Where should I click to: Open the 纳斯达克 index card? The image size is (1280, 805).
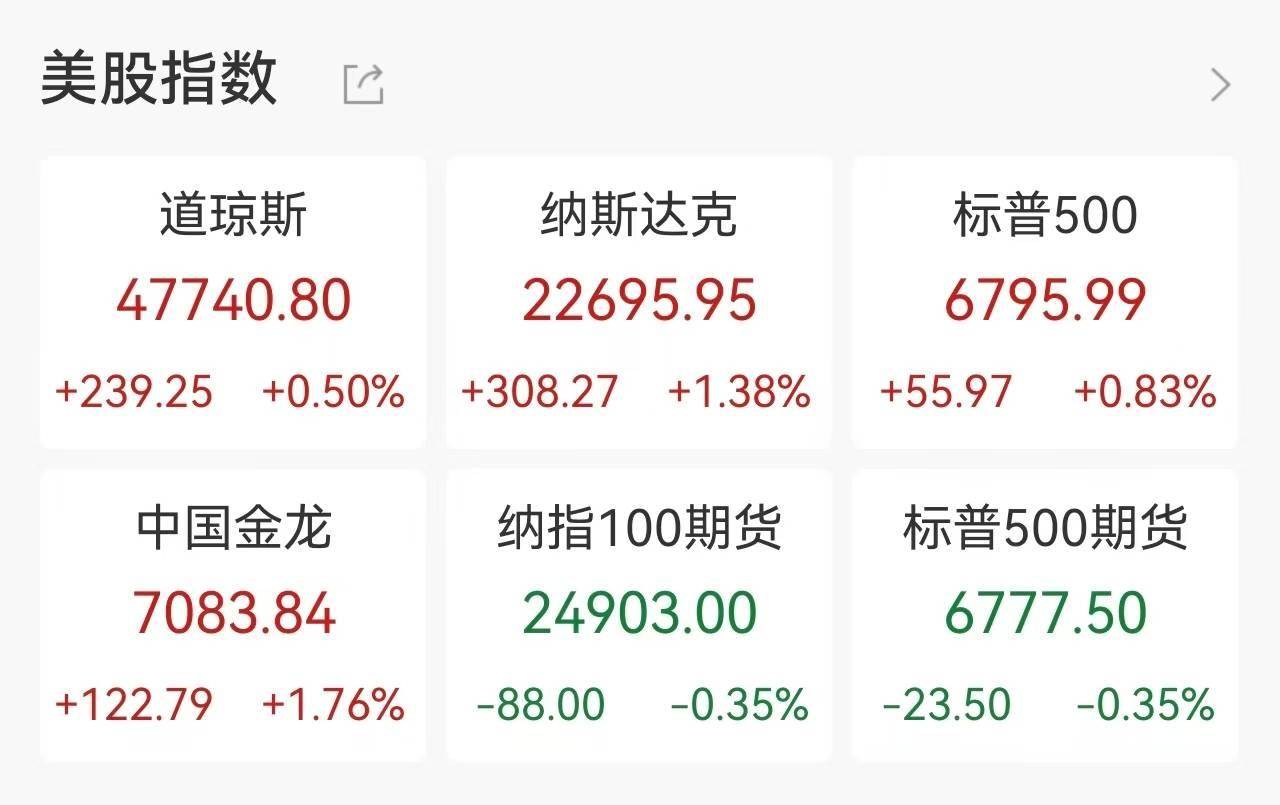pyautogui.click(x=639, y=302)
